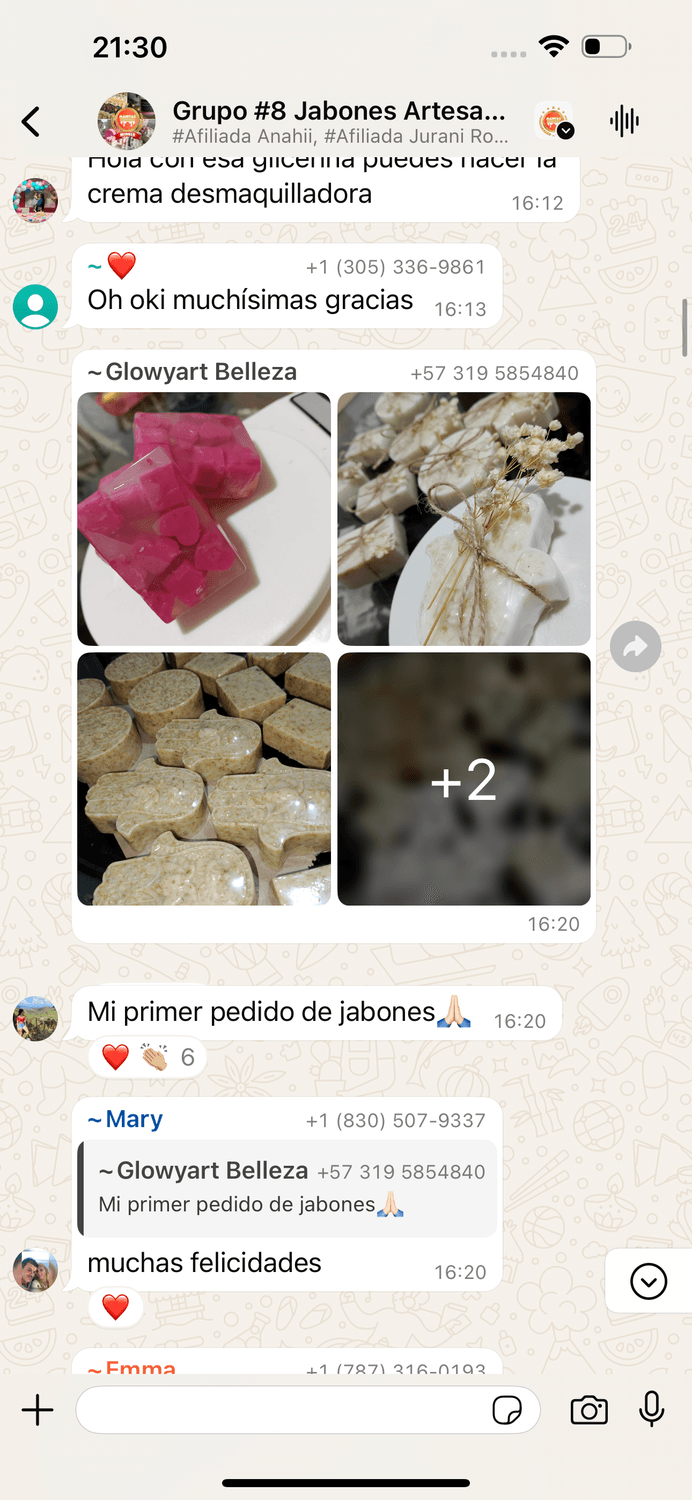
Task: Open Grupo #8 Jabones Artesa... group info
Action: (x=338, y=121)
